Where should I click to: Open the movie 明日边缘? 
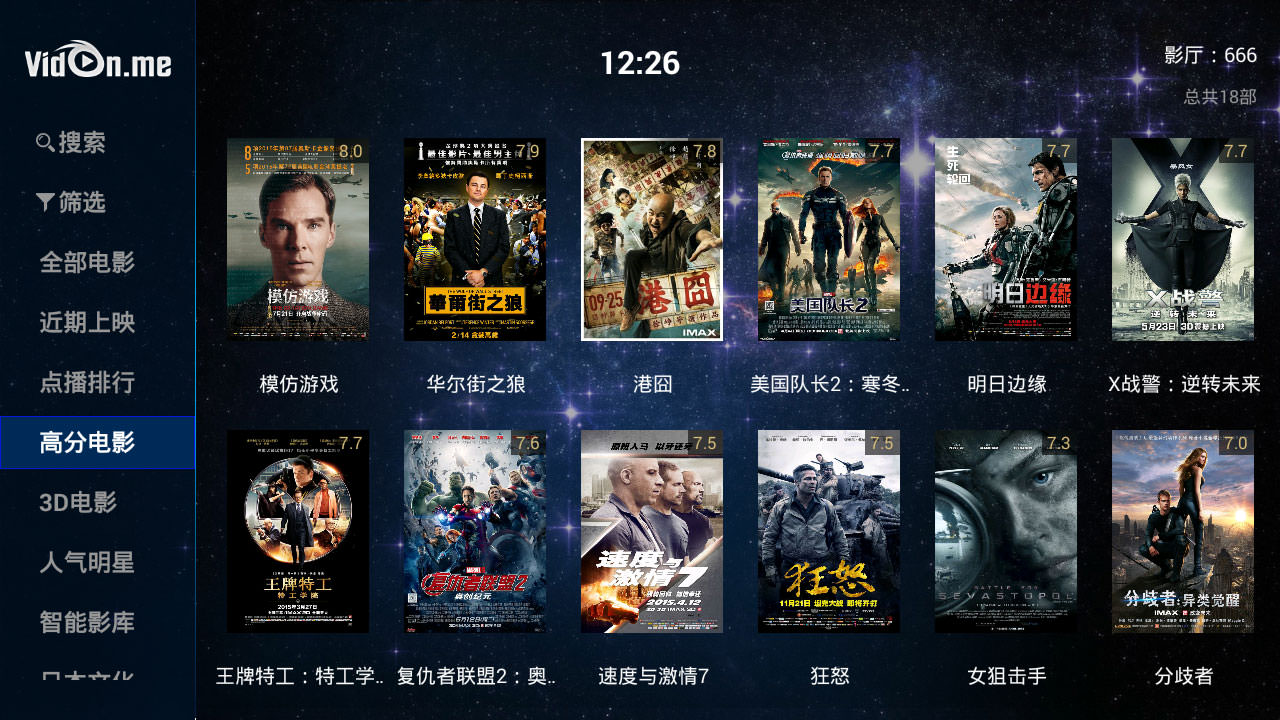pos(1006,239)
